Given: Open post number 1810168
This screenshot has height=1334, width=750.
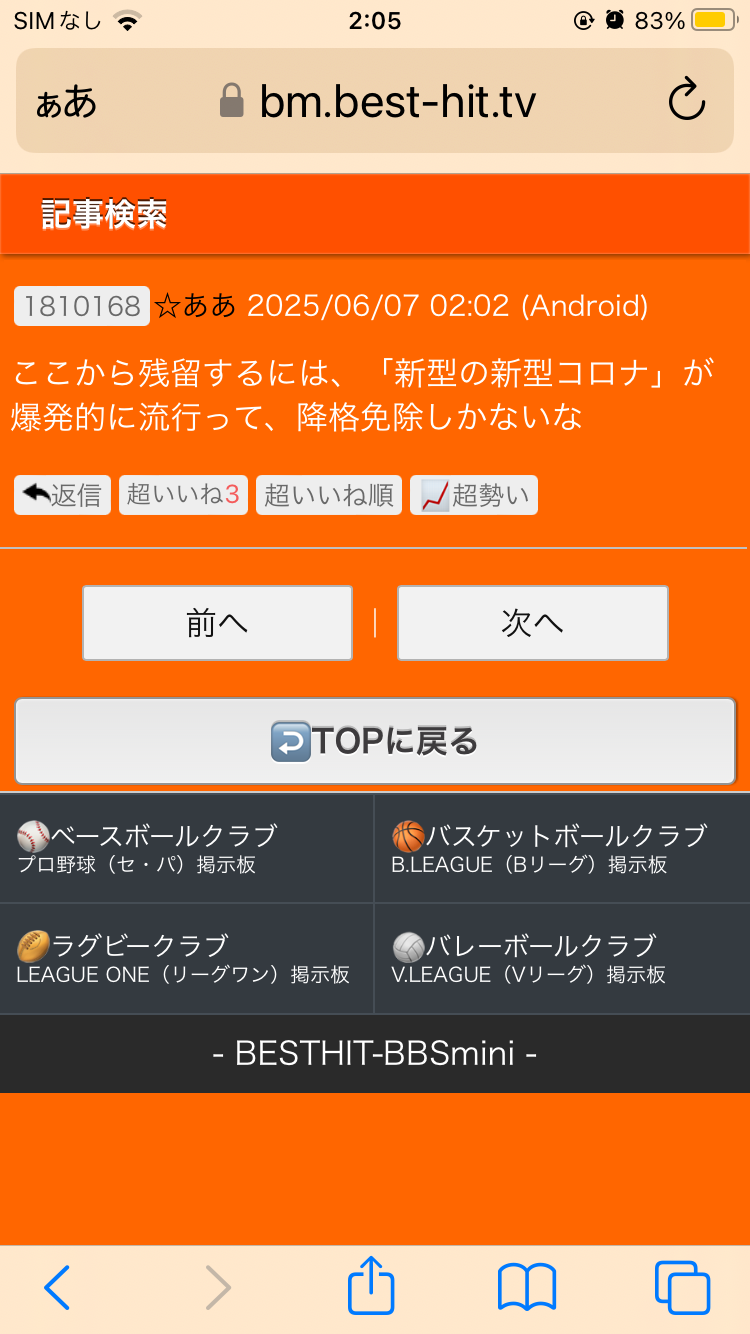Looking at the screenshot, I should pyautogui.click(x=82, y=306).
